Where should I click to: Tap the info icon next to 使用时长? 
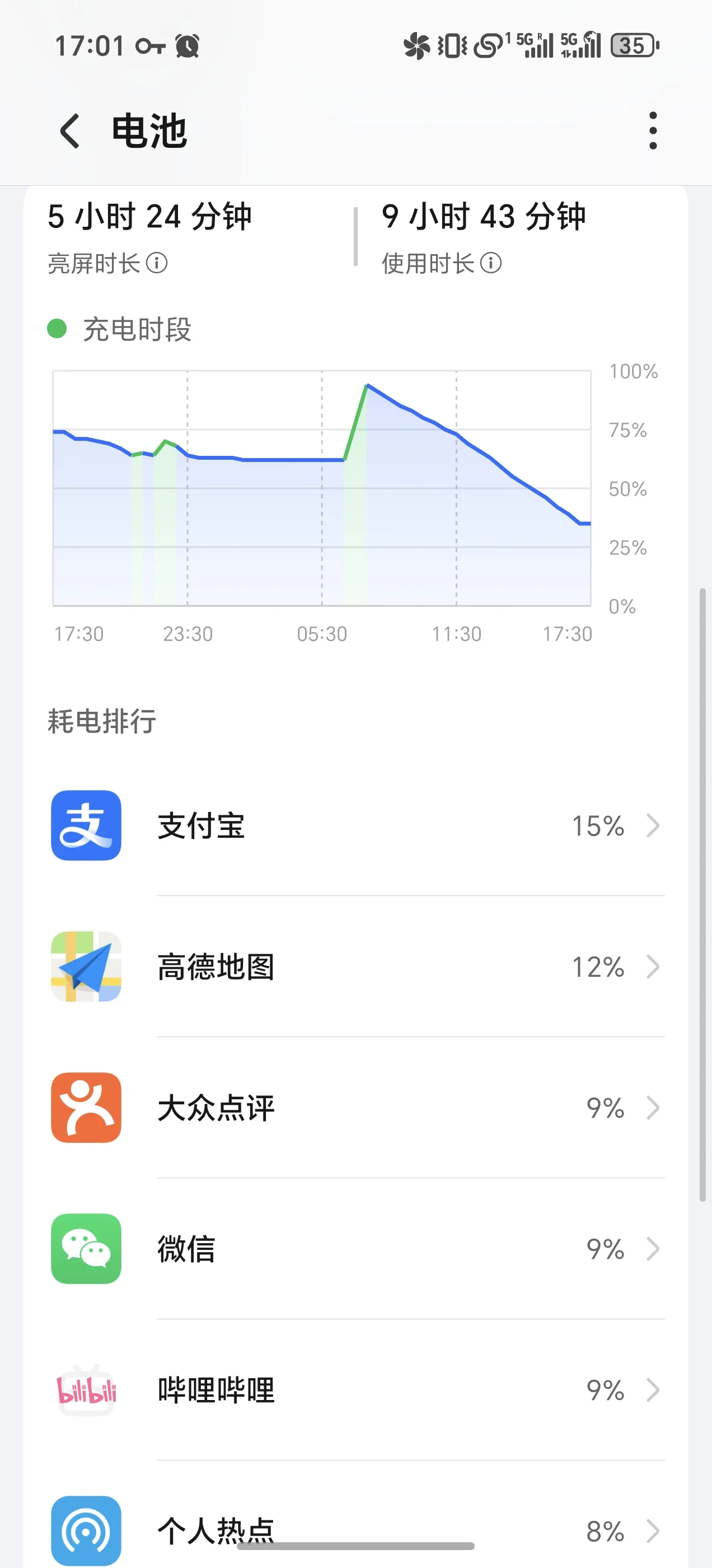tap(490, 263)
